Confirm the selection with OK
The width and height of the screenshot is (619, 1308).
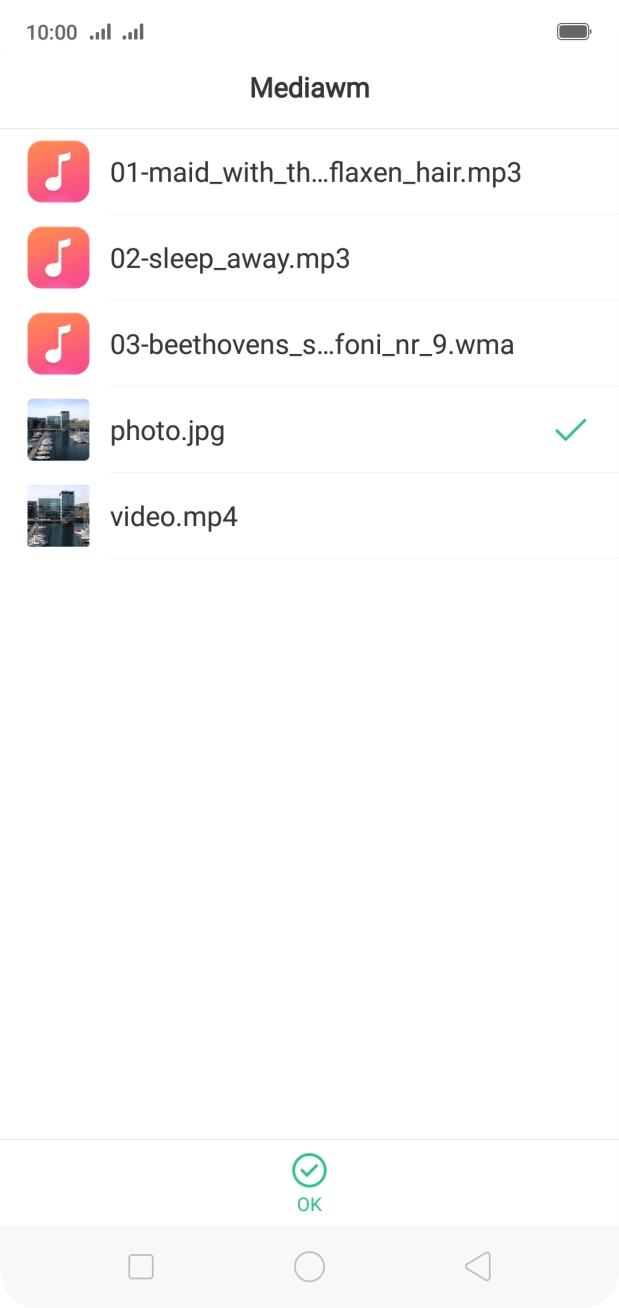tap(309, 1182)
